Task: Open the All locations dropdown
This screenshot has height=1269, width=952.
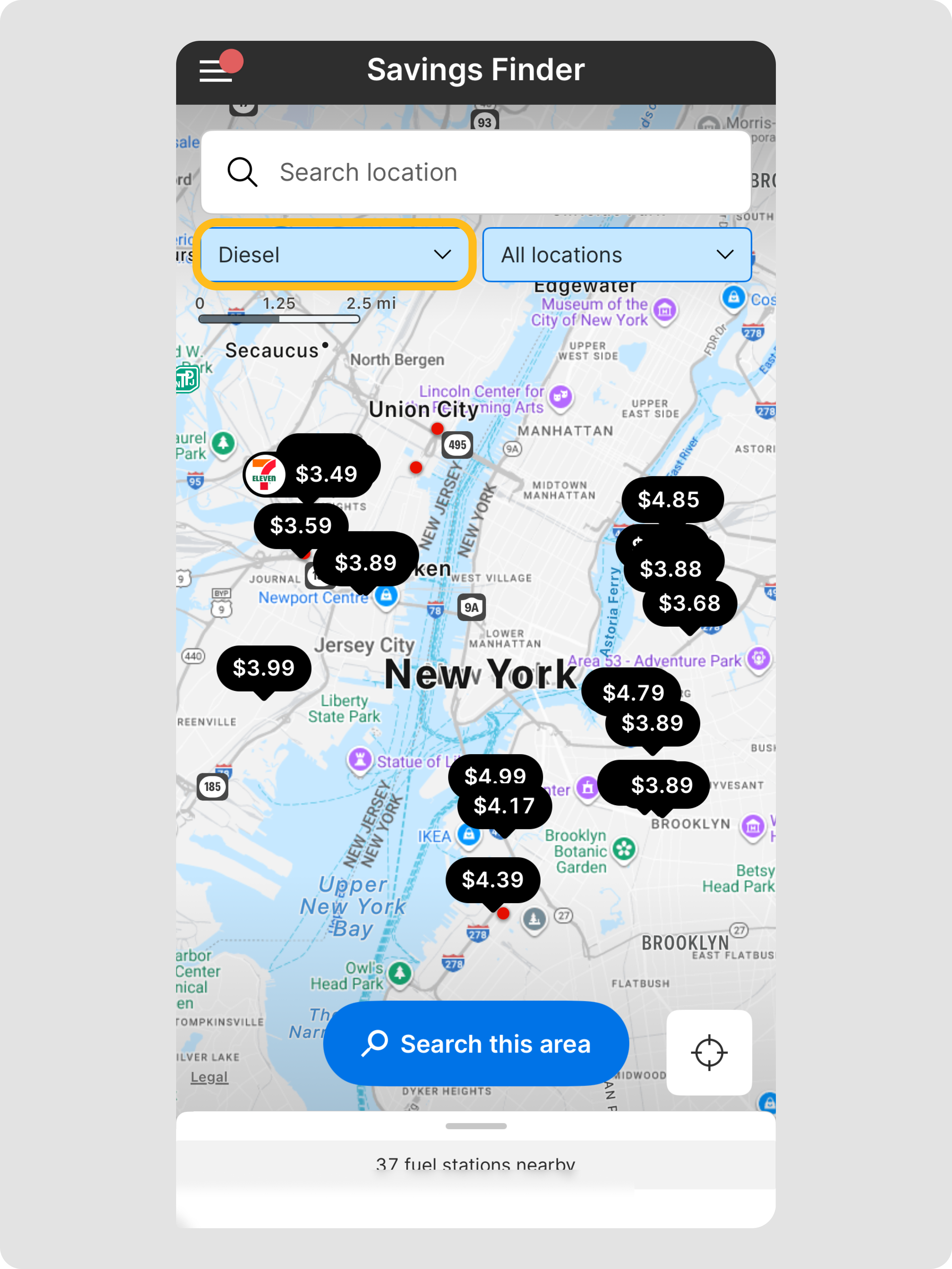Action: coord(616,255)
